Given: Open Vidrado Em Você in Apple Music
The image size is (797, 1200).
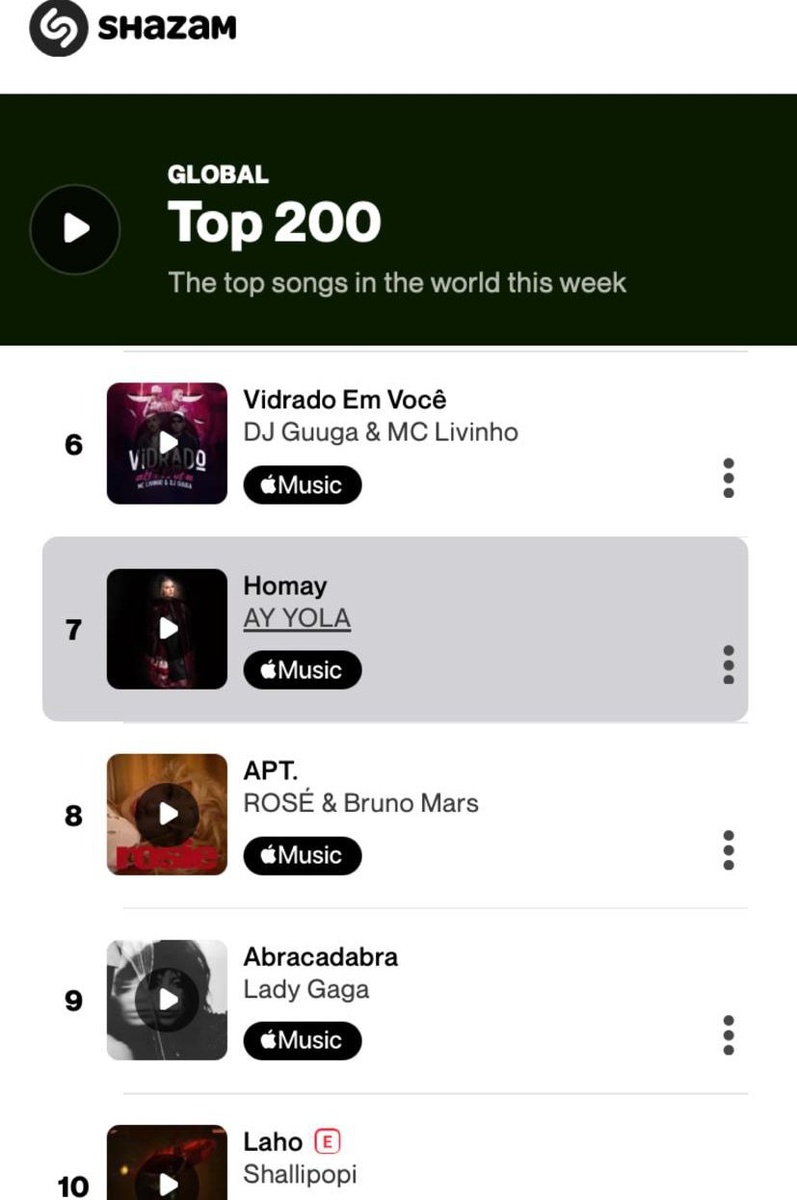Looking at the screenshot, I should 302,485.
